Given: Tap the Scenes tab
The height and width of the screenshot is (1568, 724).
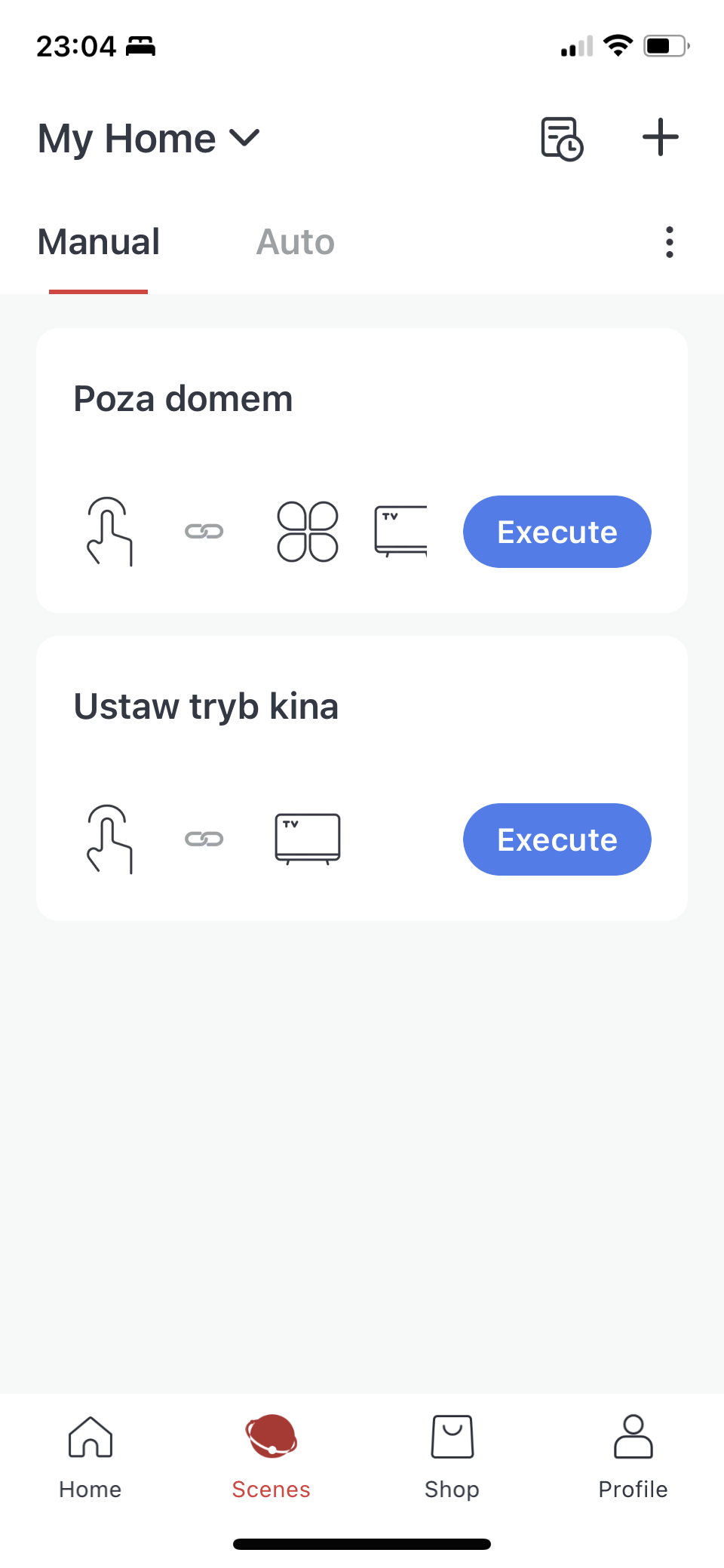Looking at the screenshot, I should 271,1457.
